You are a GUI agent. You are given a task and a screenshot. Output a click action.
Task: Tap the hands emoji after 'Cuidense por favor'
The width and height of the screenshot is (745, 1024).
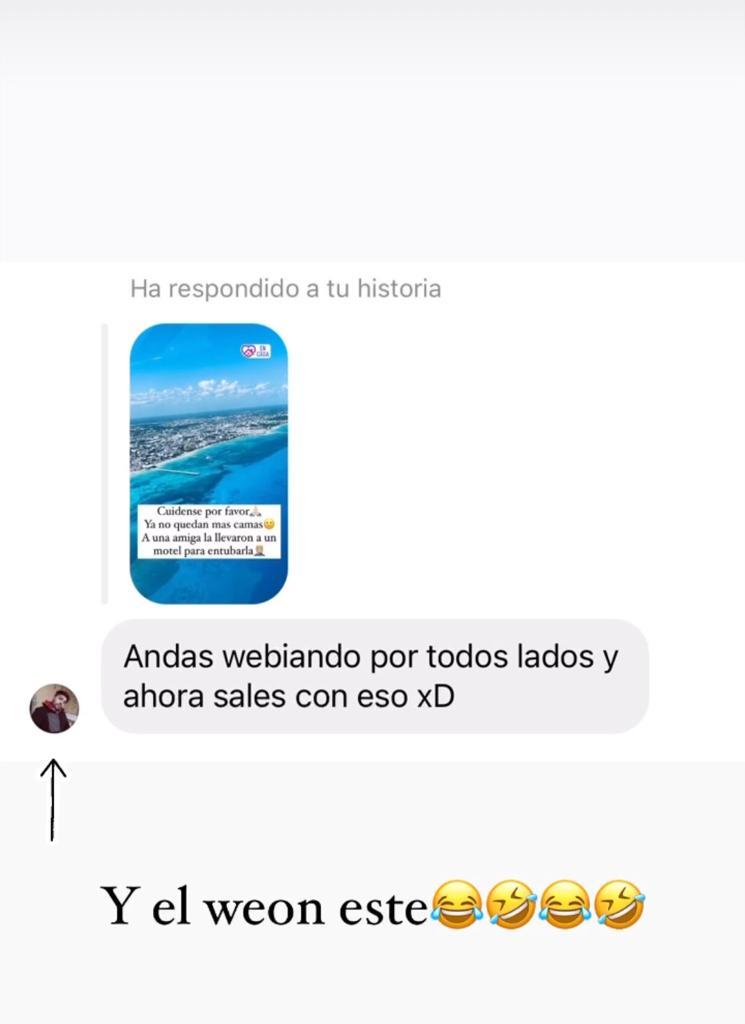coord(257,512)
